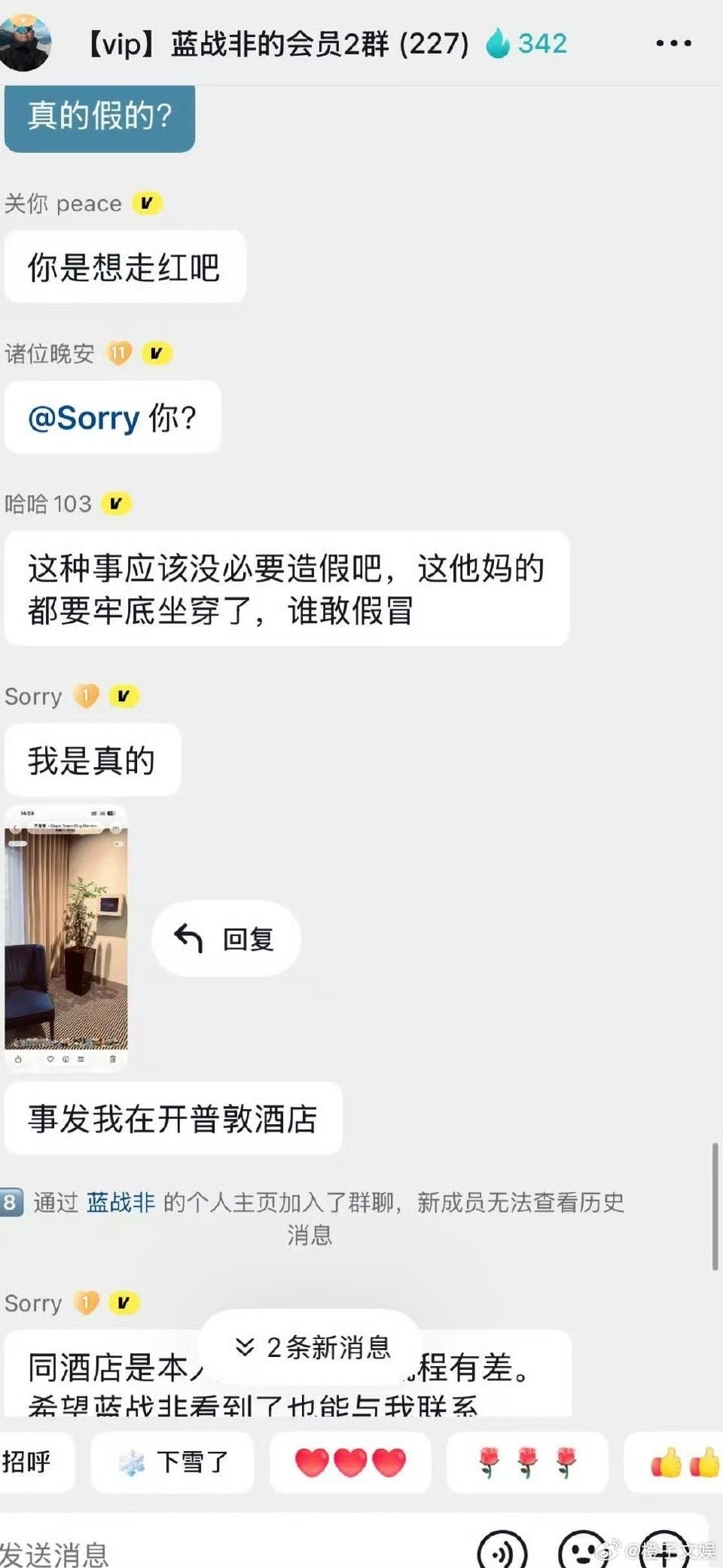Send the 招呼 quick greeting
Screen dimensions: 723x1568
pyautogui.click(x=28, y=1463)
